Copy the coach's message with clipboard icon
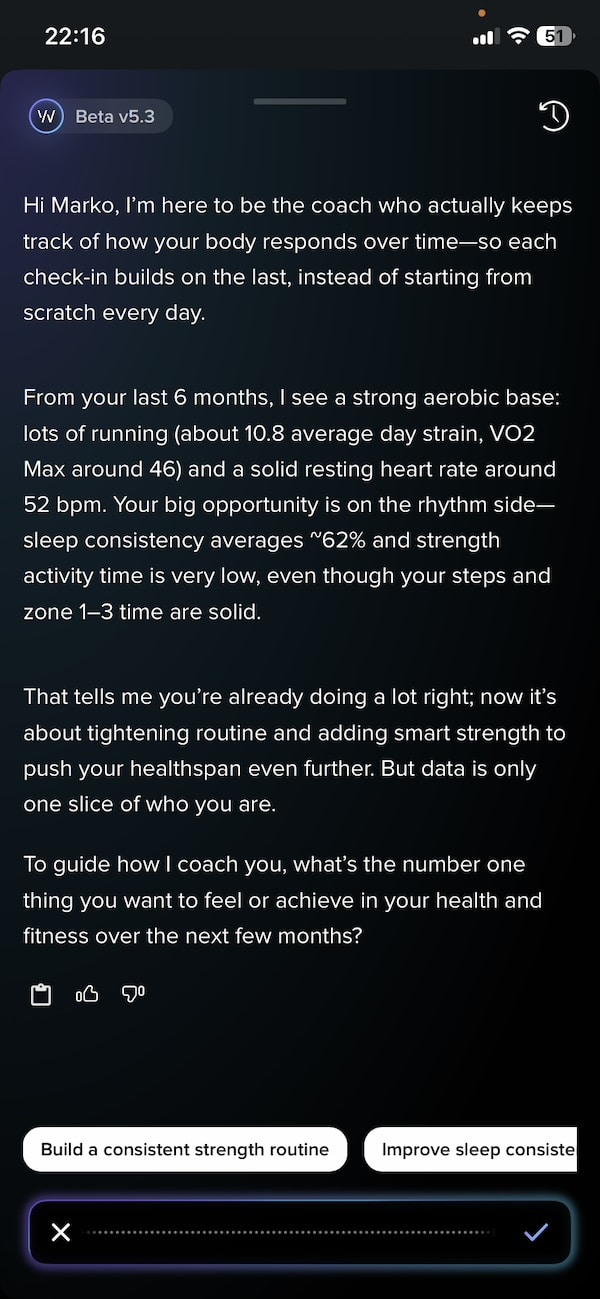Screen dimensions: 600x1299 pos(41,994)
